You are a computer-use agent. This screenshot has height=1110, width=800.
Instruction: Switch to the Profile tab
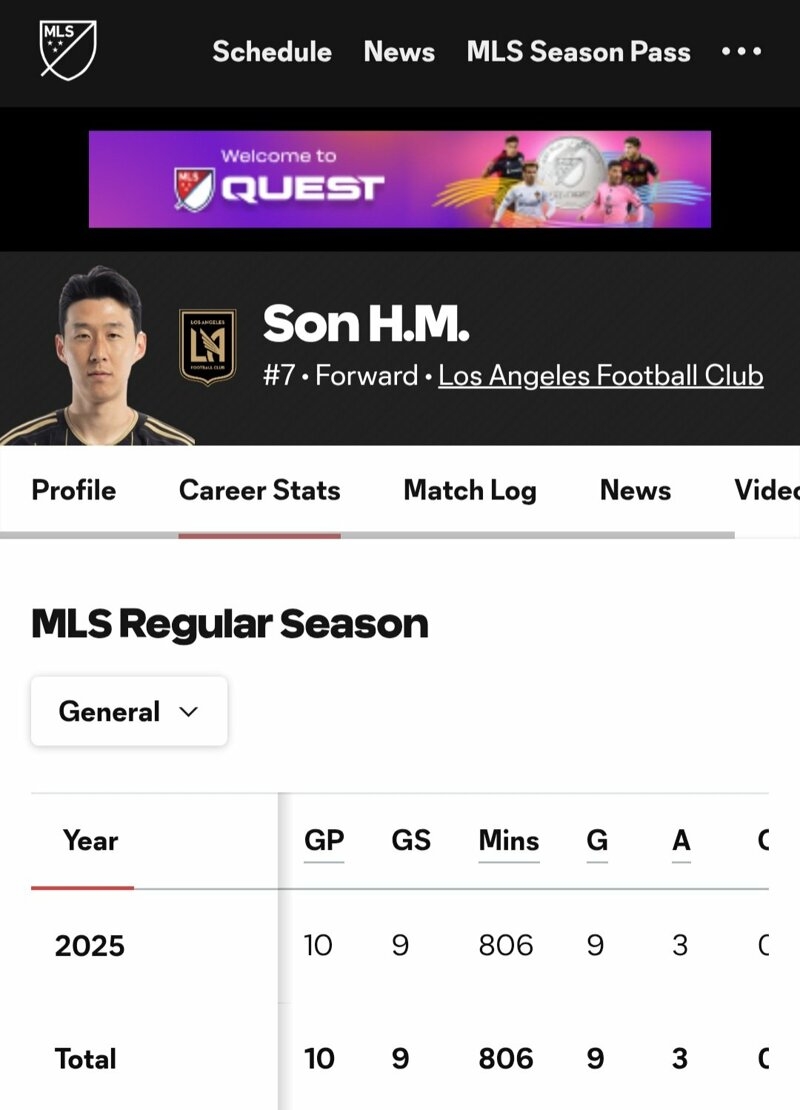pyautogui.click(x=74, y=490)
